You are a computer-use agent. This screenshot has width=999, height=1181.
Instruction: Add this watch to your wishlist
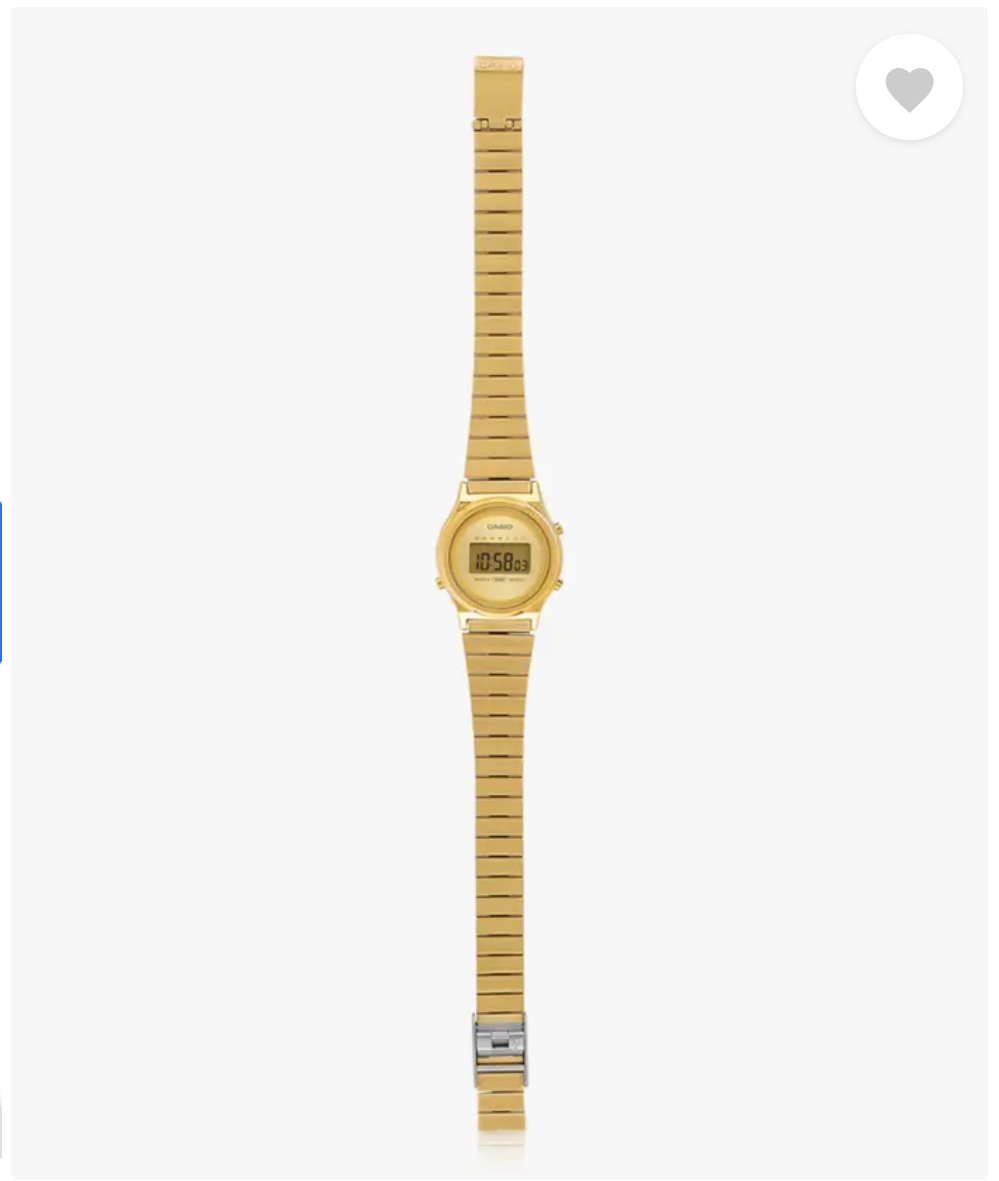909,88
